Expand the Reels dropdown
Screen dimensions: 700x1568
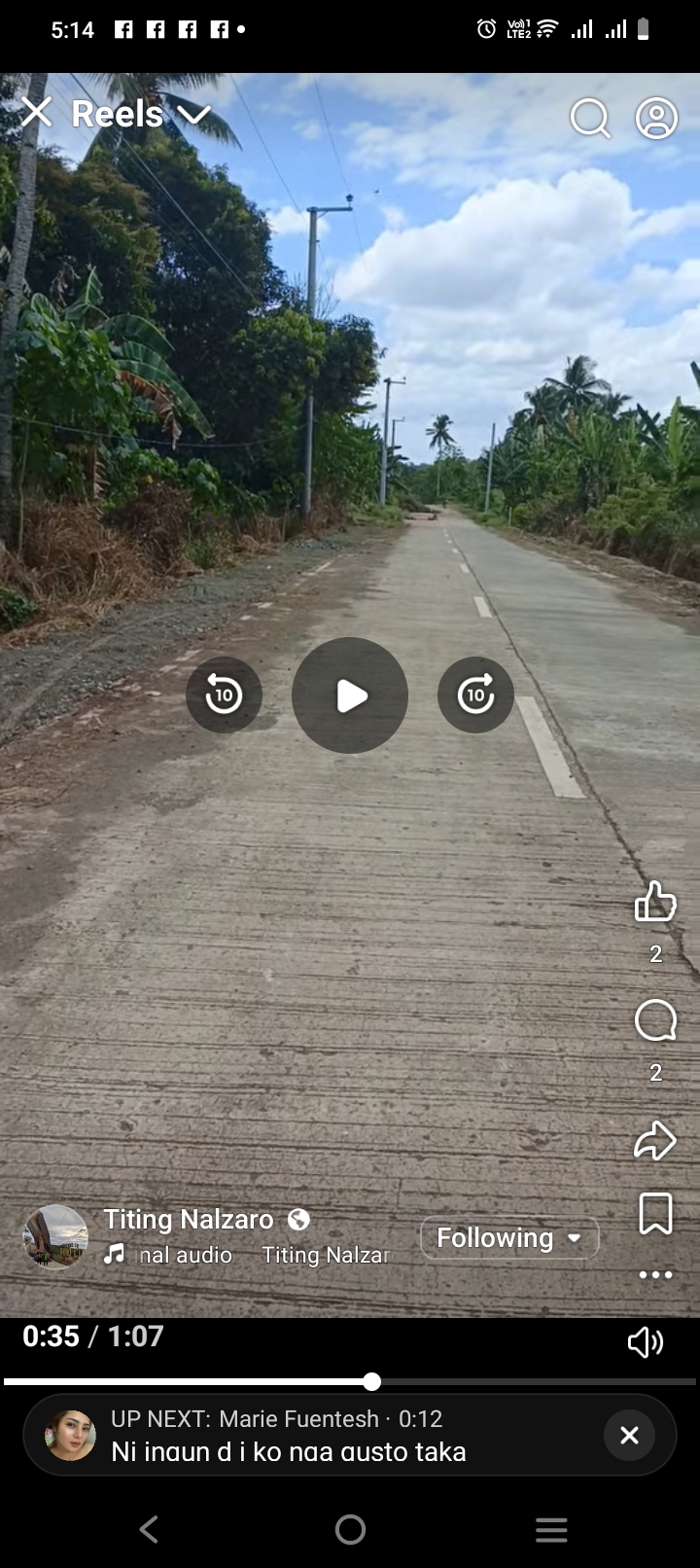pos(194,115)
